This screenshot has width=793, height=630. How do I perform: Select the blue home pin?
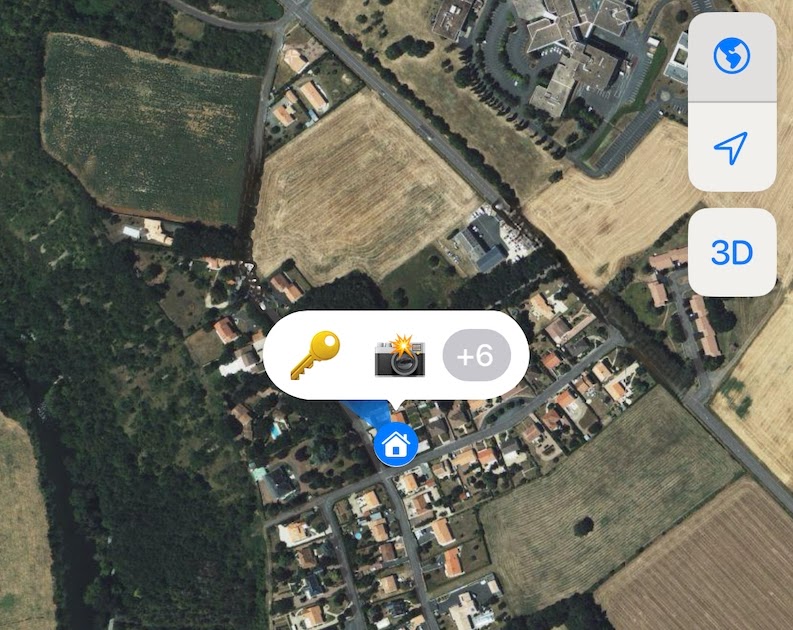(x=396, y=444)
